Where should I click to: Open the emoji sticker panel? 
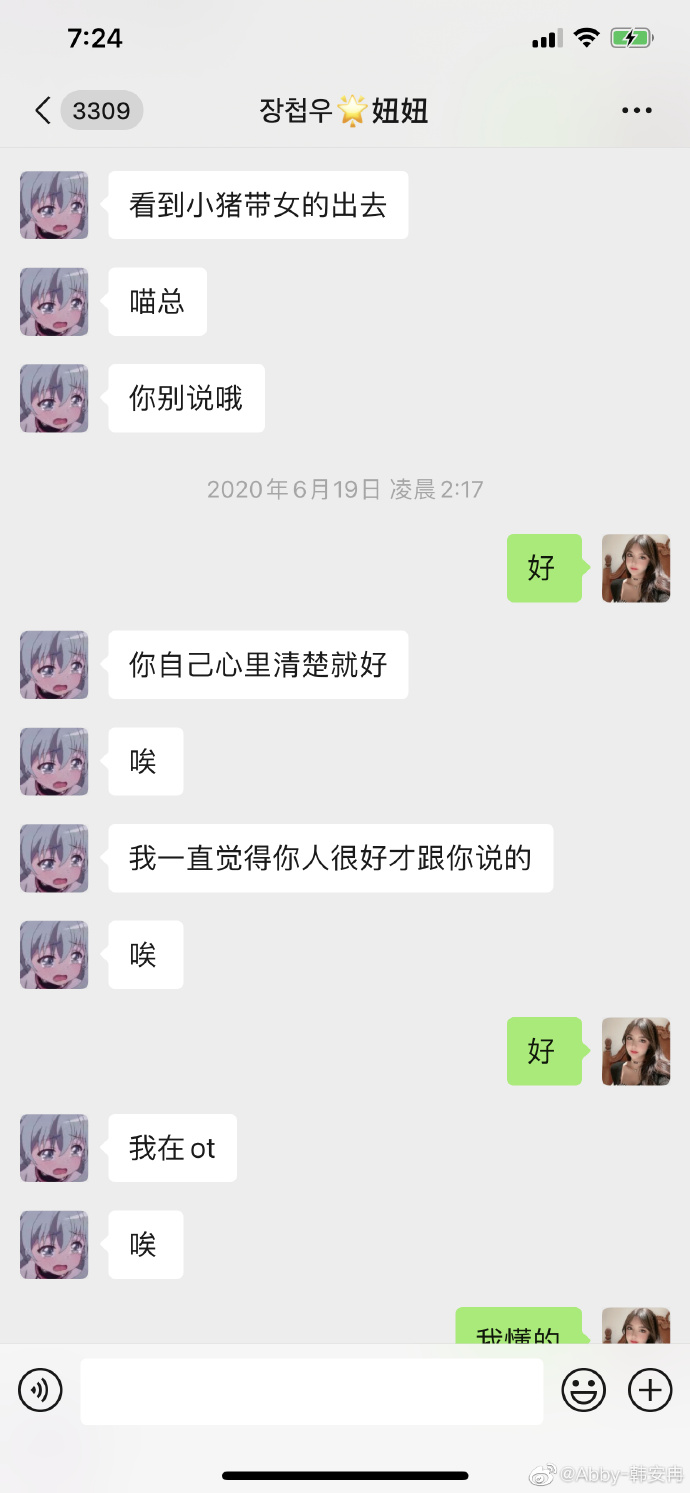click(583, 1390)
